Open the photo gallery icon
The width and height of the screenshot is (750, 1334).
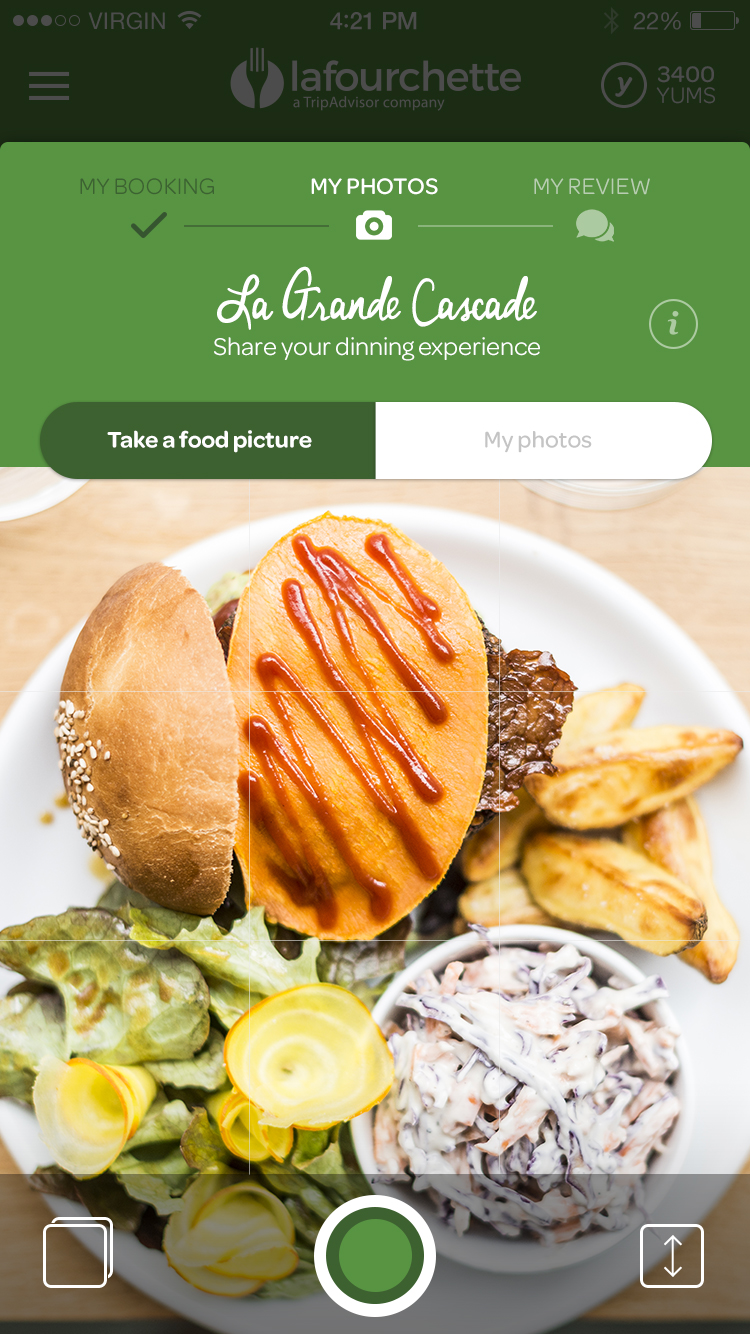click(77, 1253)
